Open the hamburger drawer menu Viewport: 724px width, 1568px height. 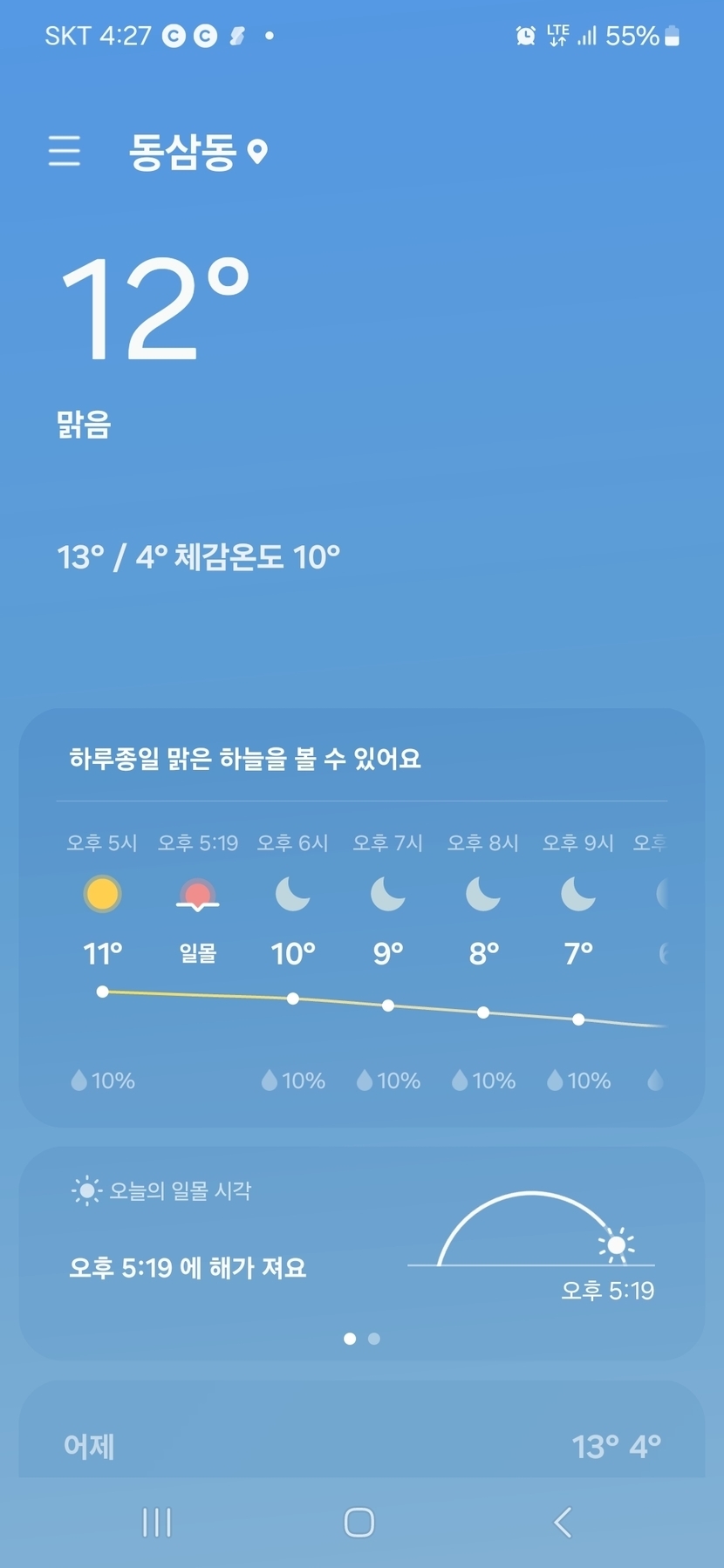pyautogui.click(x=65, y=151)
